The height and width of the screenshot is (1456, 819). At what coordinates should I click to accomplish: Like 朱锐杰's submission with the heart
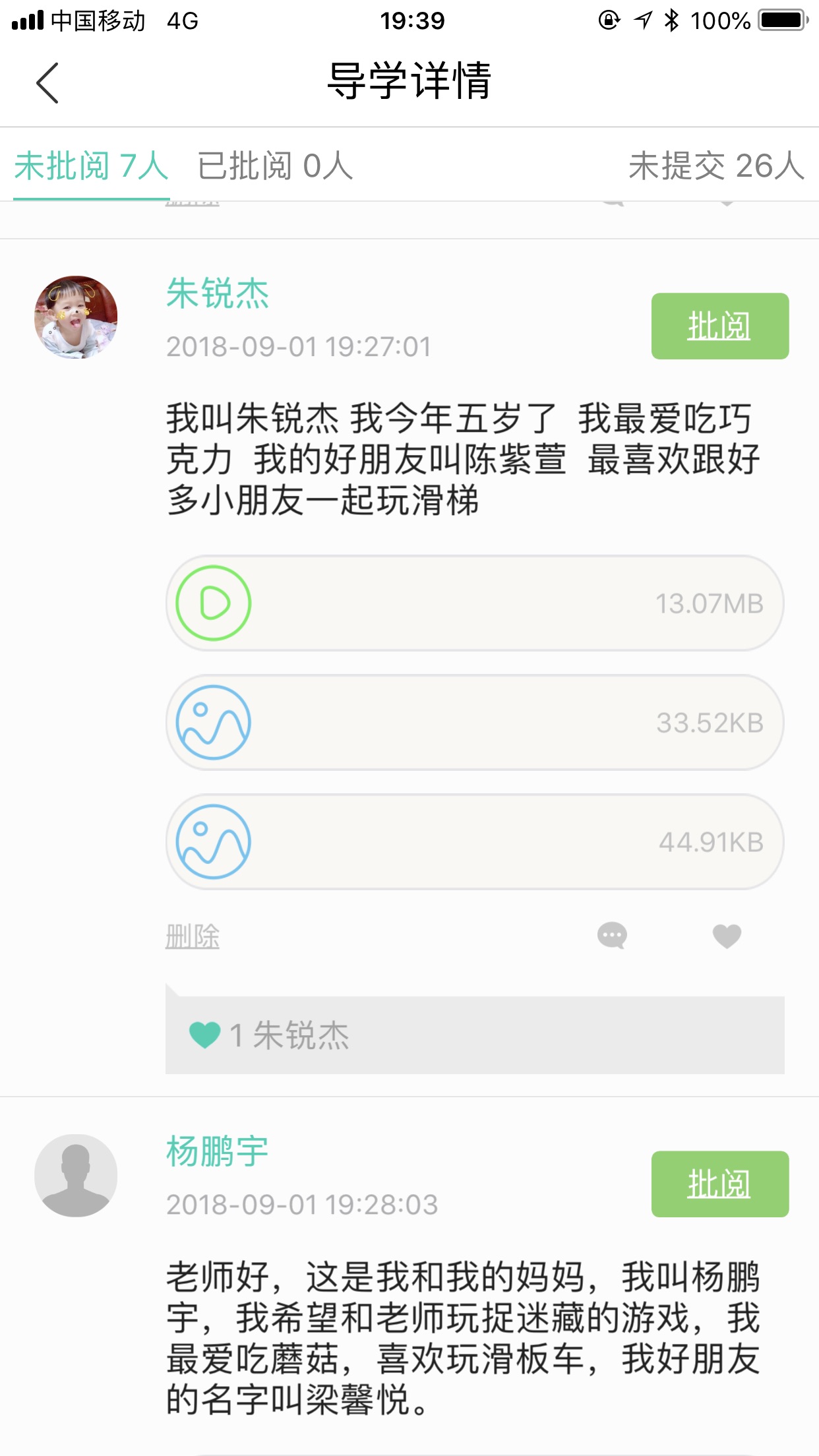[727, 935]
